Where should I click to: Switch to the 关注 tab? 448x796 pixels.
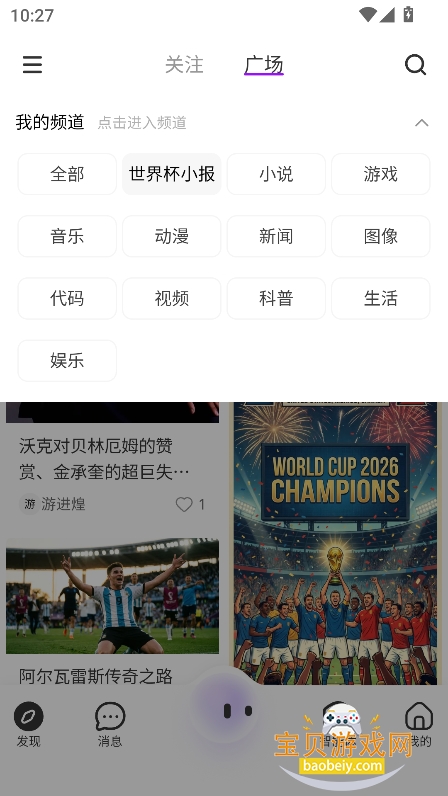tap(184, 65)
